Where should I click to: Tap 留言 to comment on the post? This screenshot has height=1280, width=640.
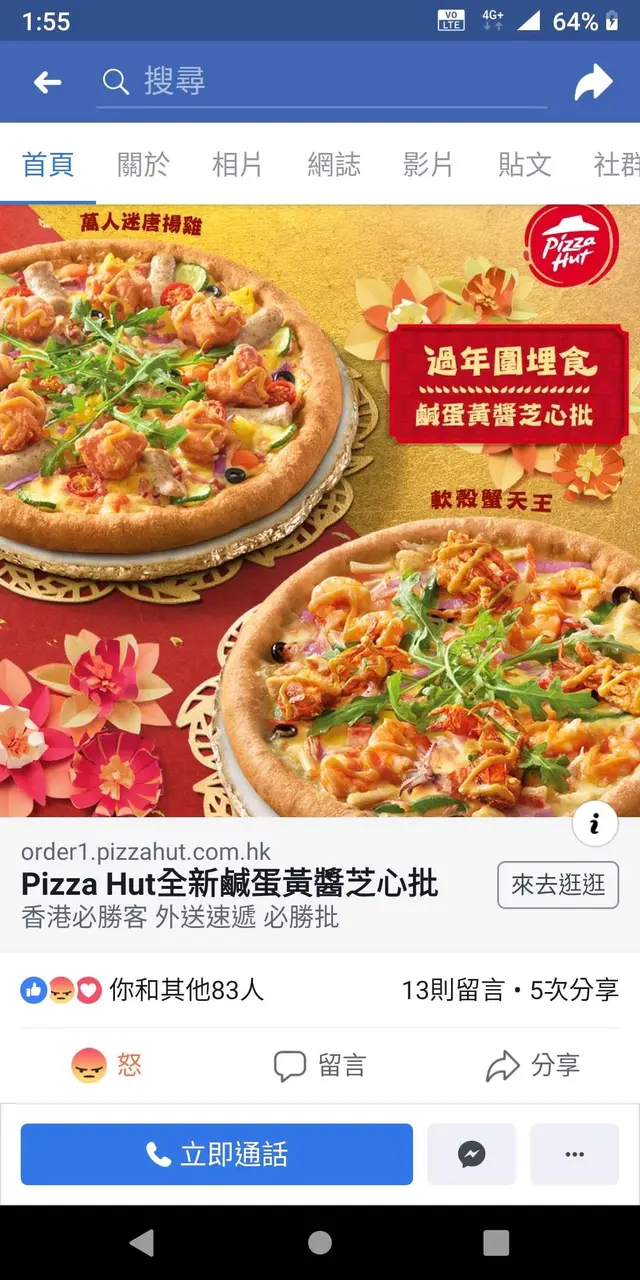click(x=320, y=1066)
